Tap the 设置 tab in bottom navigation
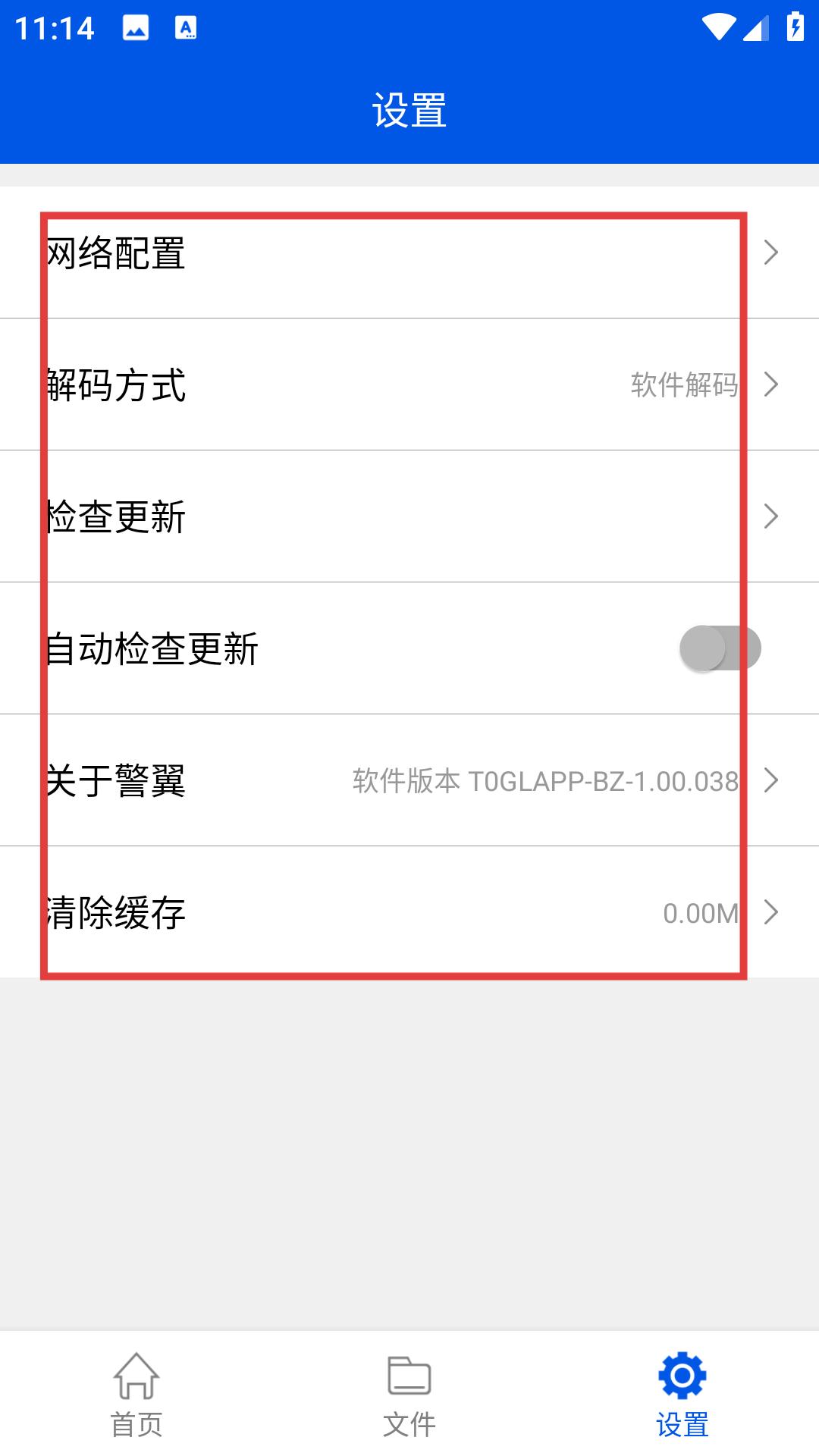Screen dimensions: 819x1456 point(682,1394)
